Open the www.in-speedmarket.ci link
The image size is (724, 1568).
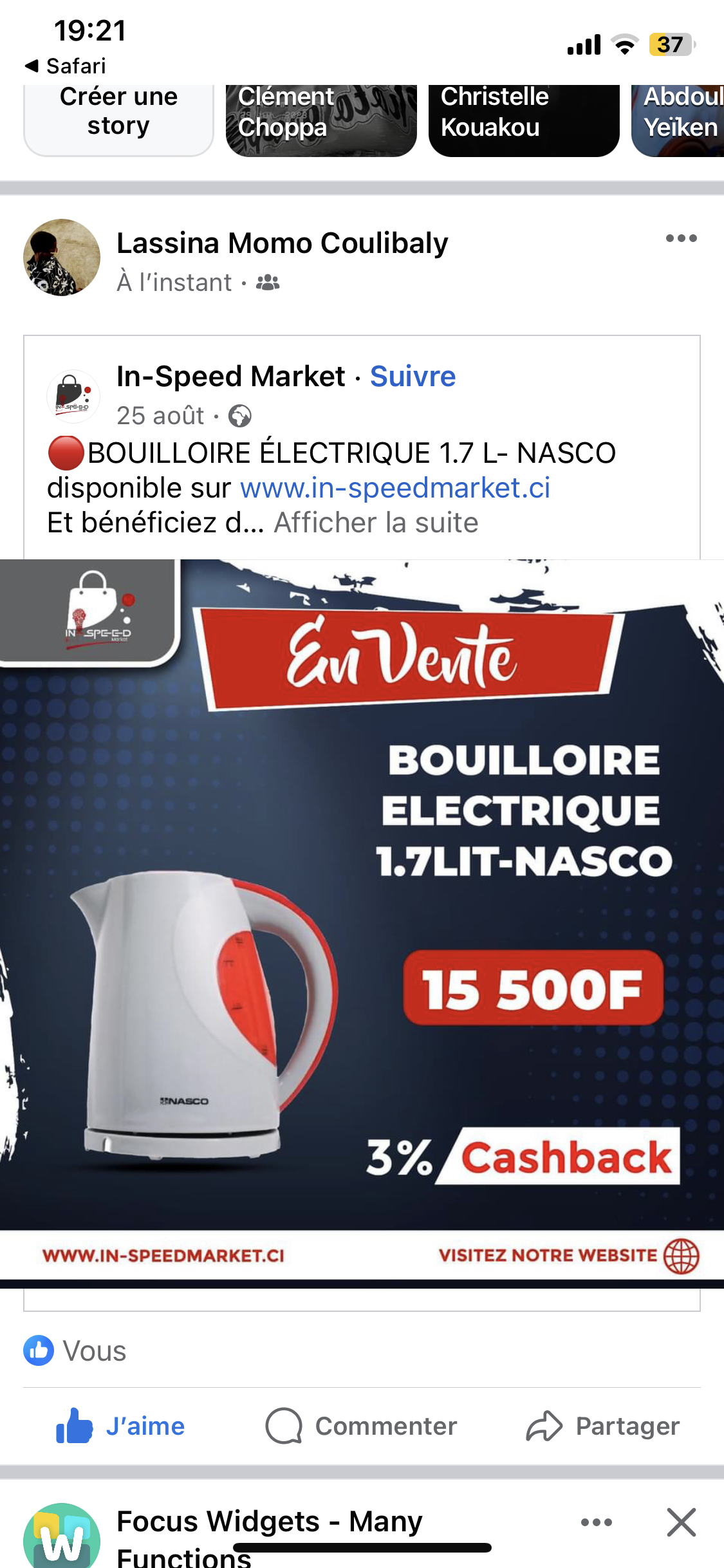pos(394,488)
